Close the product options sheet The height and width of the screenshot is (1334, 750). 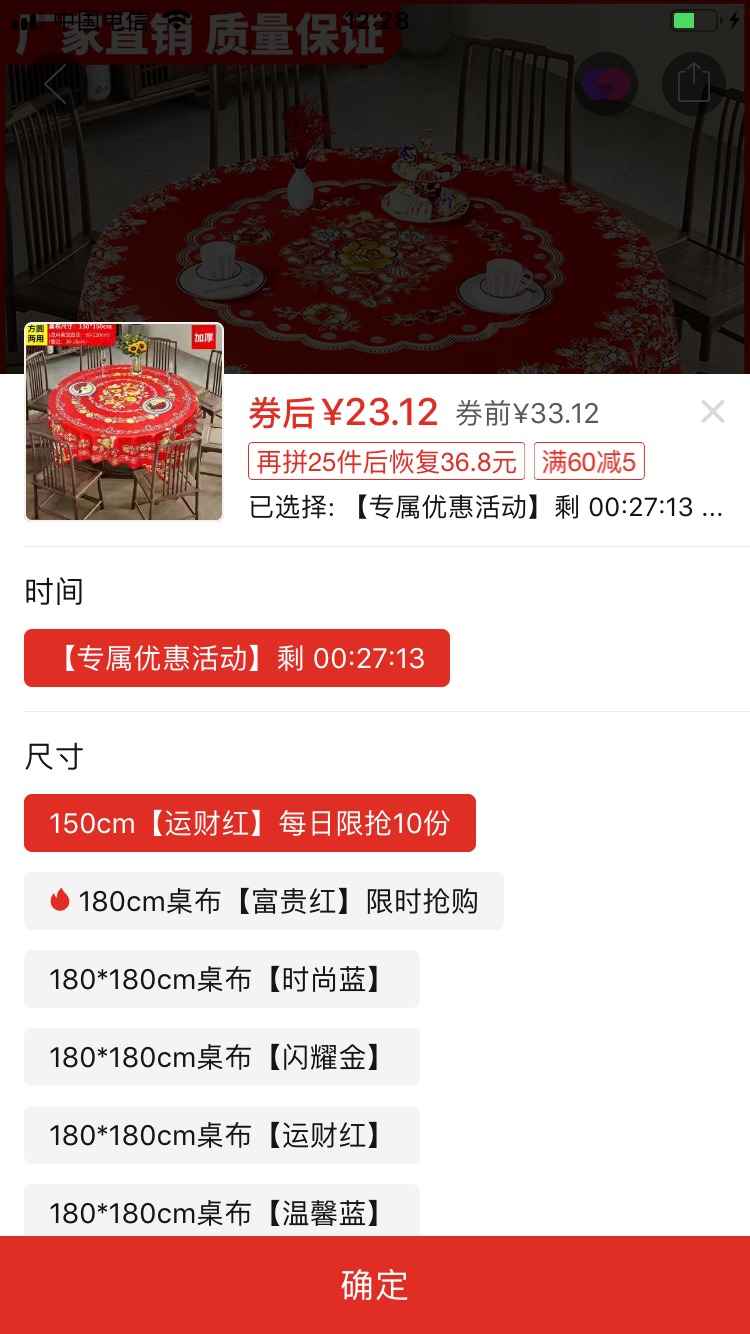point(712,411)
